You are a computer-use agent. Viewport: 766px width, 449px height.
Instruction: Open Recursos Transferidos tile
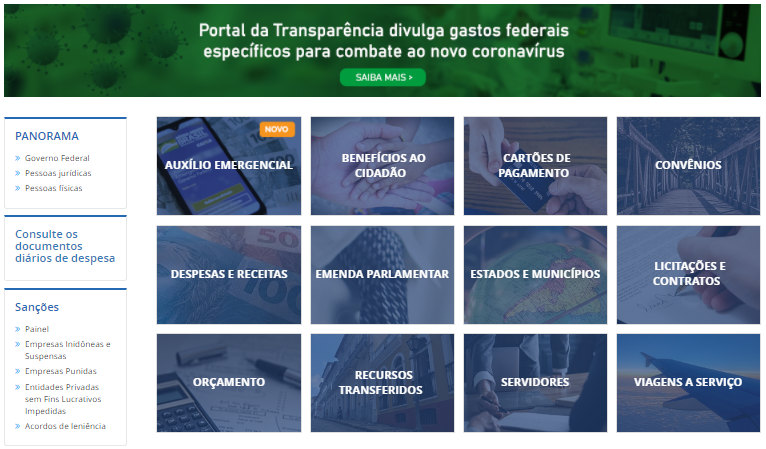(382, 382)
